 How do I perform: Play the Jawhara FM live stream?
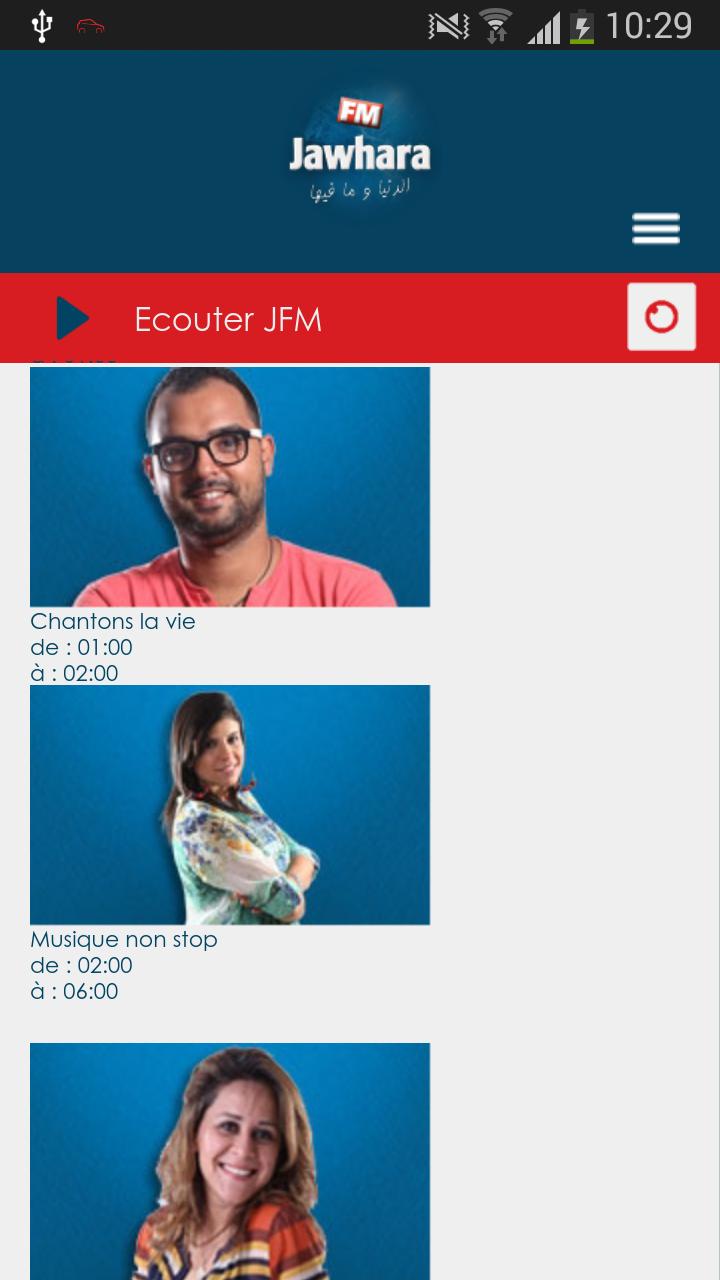73,319
